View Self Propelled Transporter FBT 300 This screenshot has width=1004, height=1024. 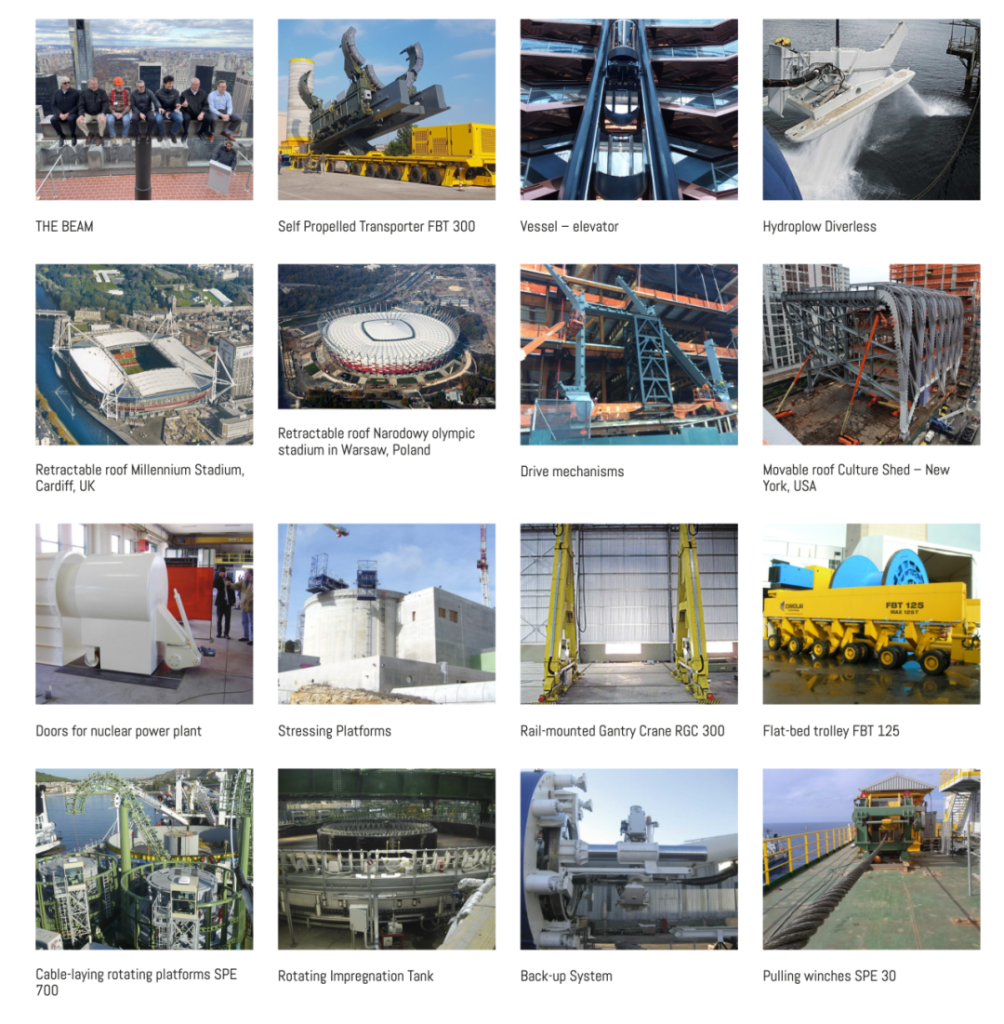(386, 109)
